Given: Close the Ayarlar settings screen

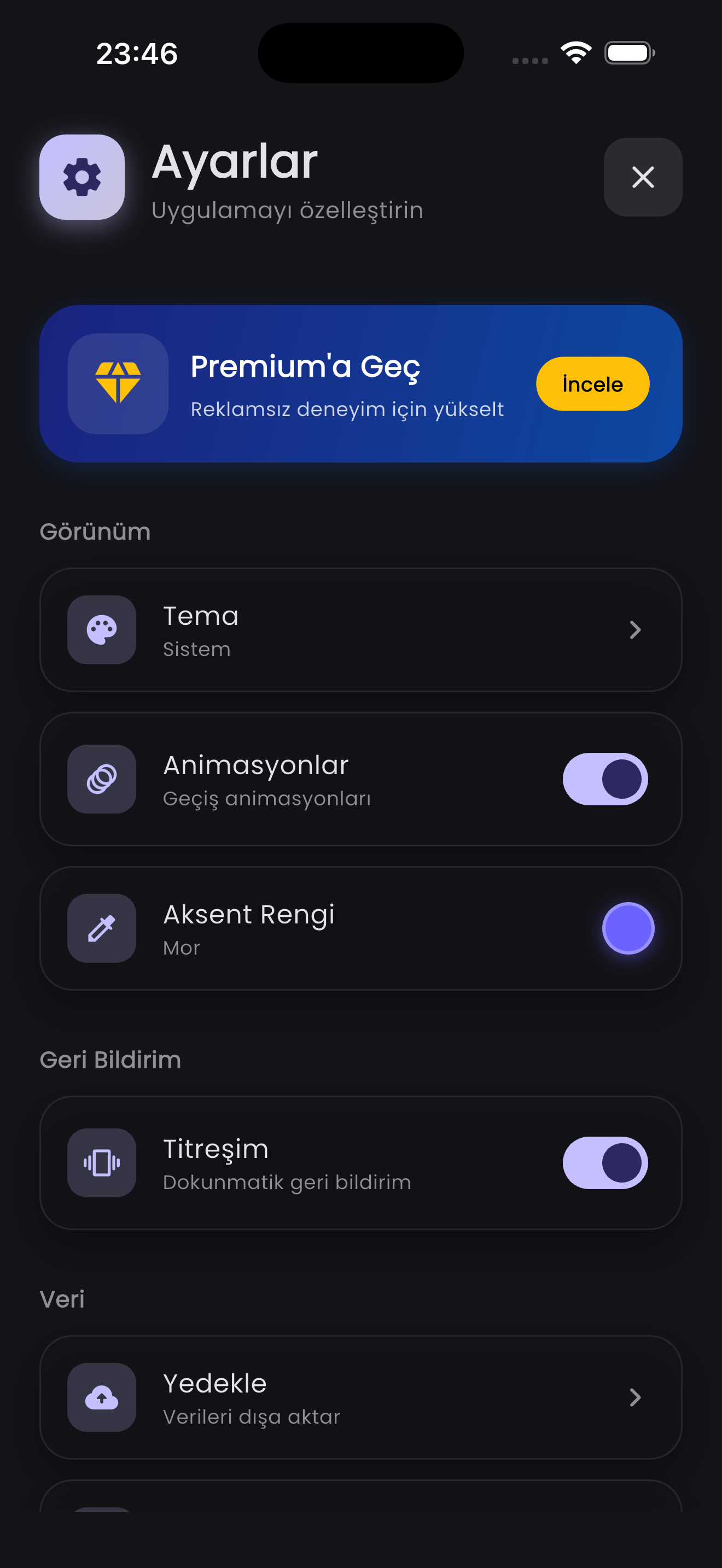Looking at the screenshot, I should (642, 177).
